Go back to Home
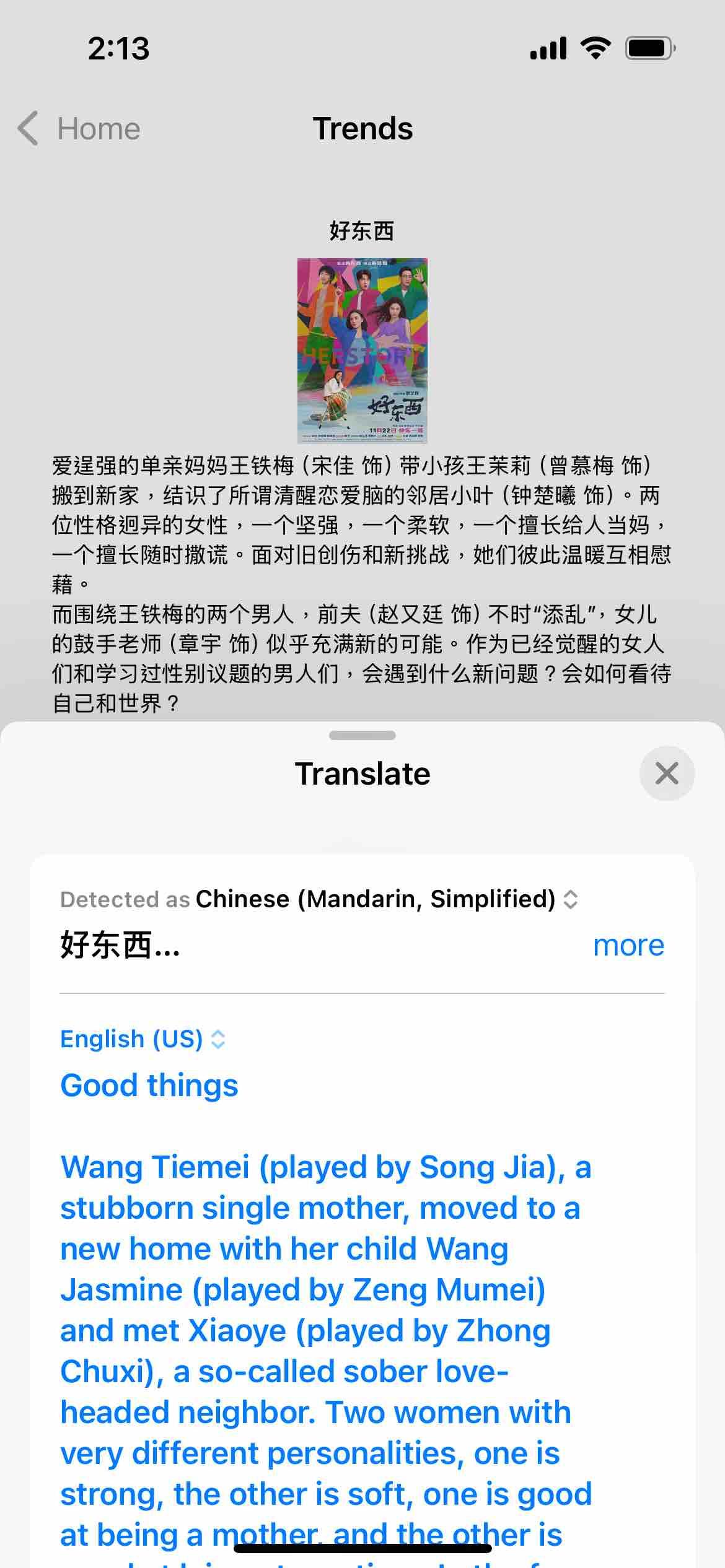Screen dimensions: 725x1568 click(79, 129)
